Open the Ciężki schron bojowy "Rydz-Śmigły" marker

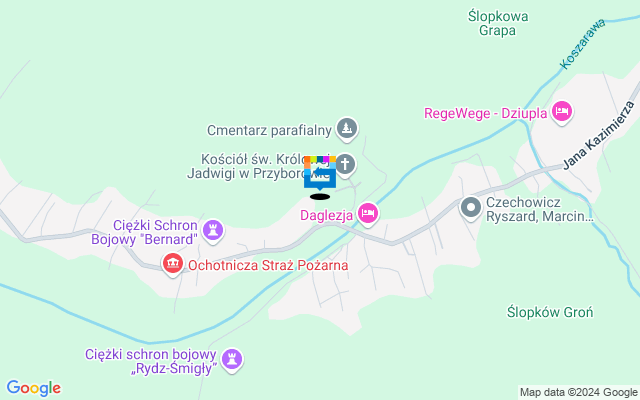click(x=233, y=358)
